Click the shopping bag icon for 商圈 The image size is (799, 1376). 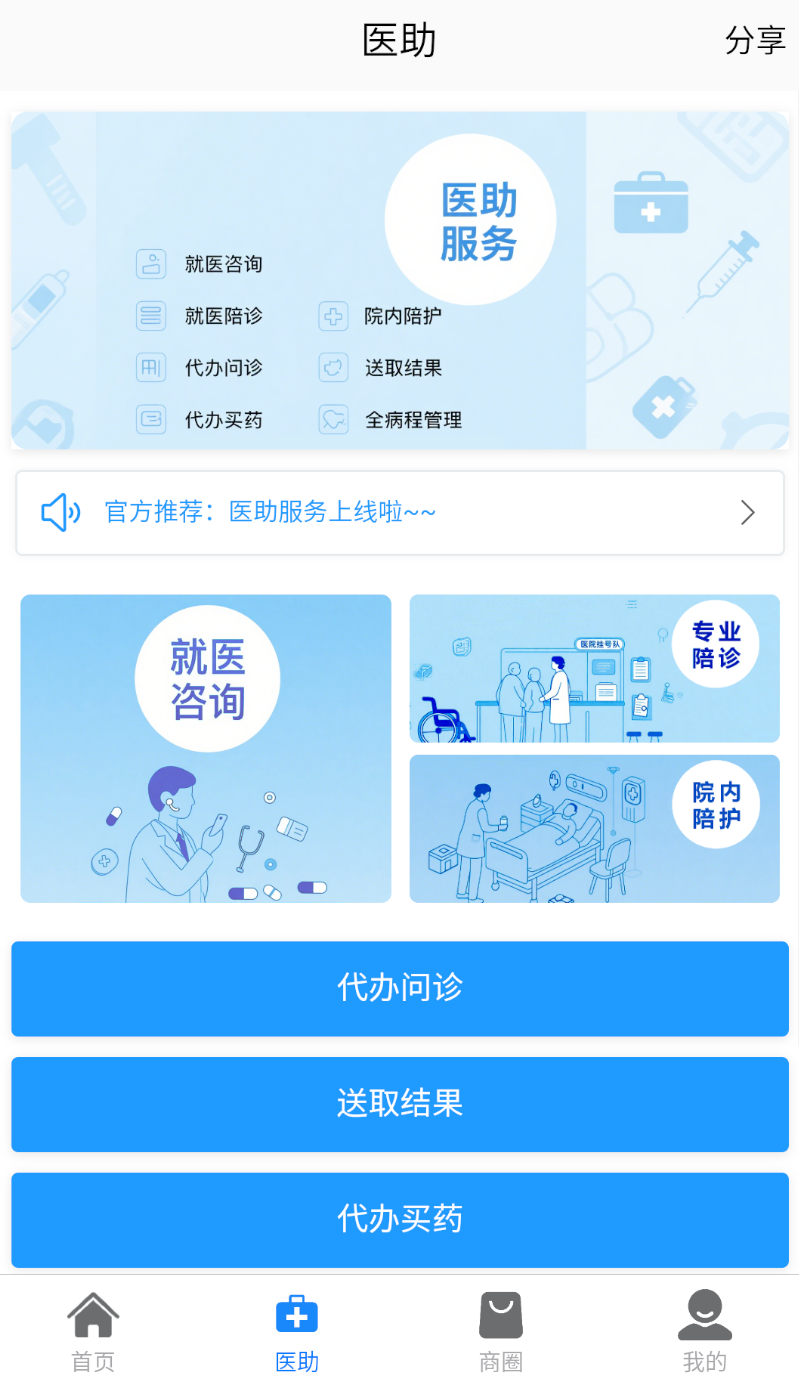[500, 1315]
